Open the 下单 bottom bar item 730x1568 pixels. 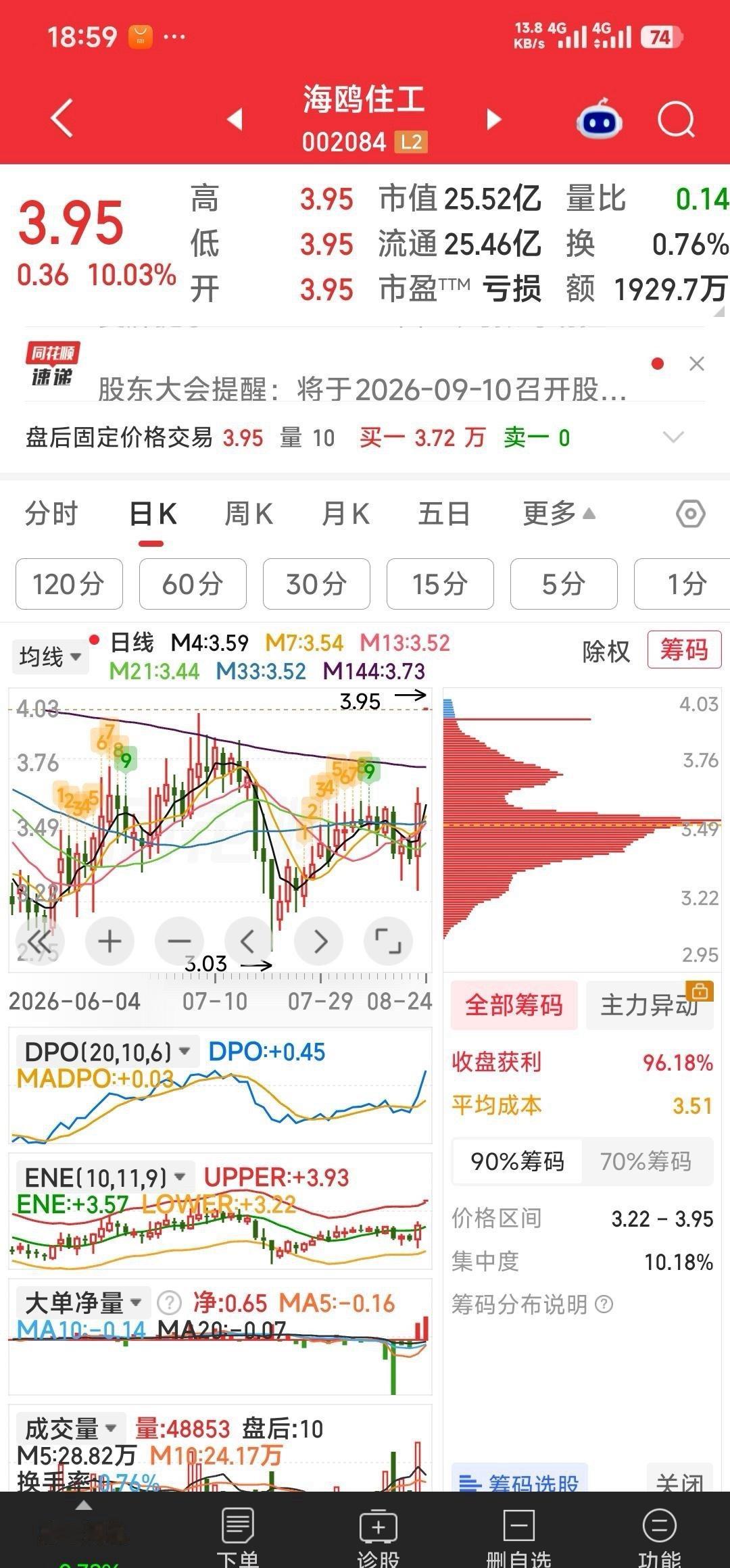pos(237,1536)
